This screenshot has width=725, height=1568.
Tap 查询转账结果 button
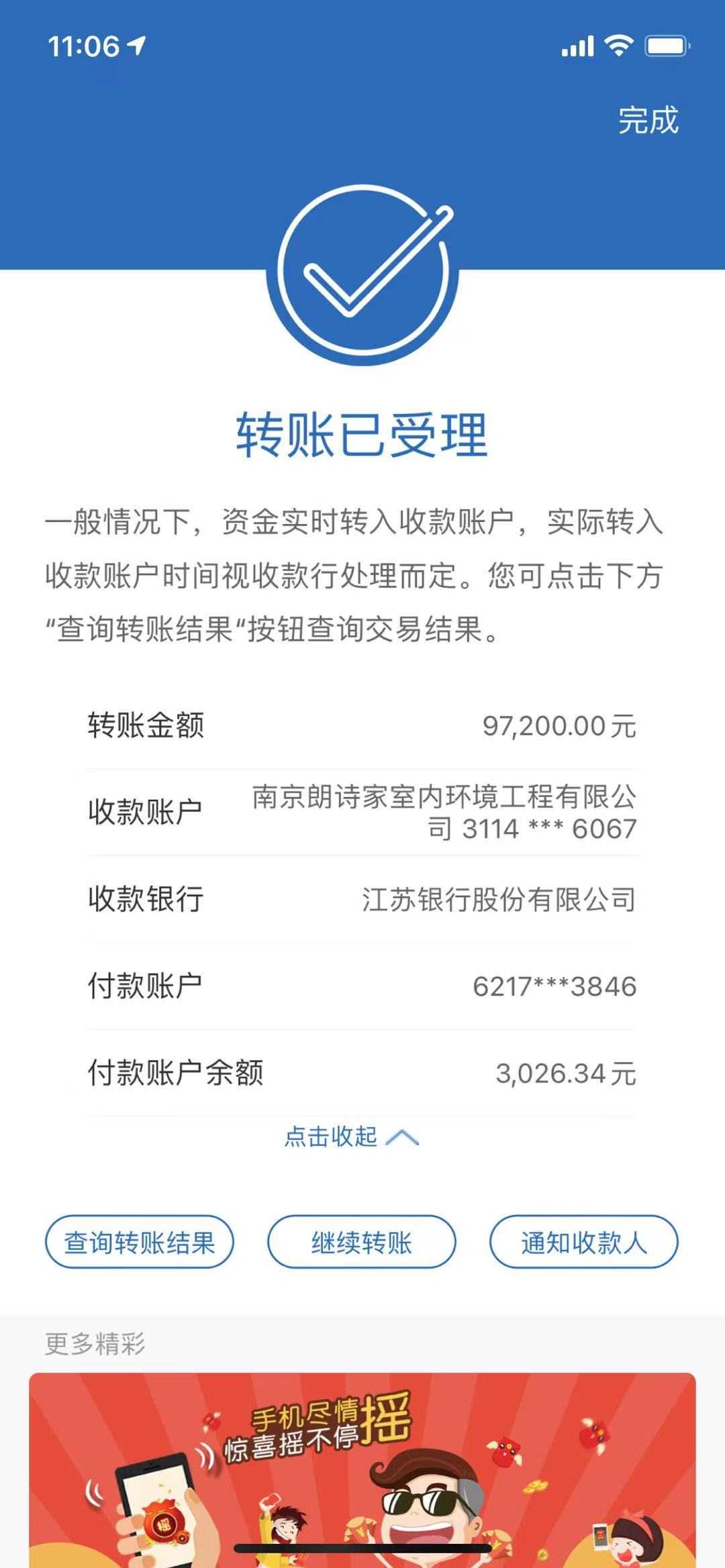coord(140,1243)
